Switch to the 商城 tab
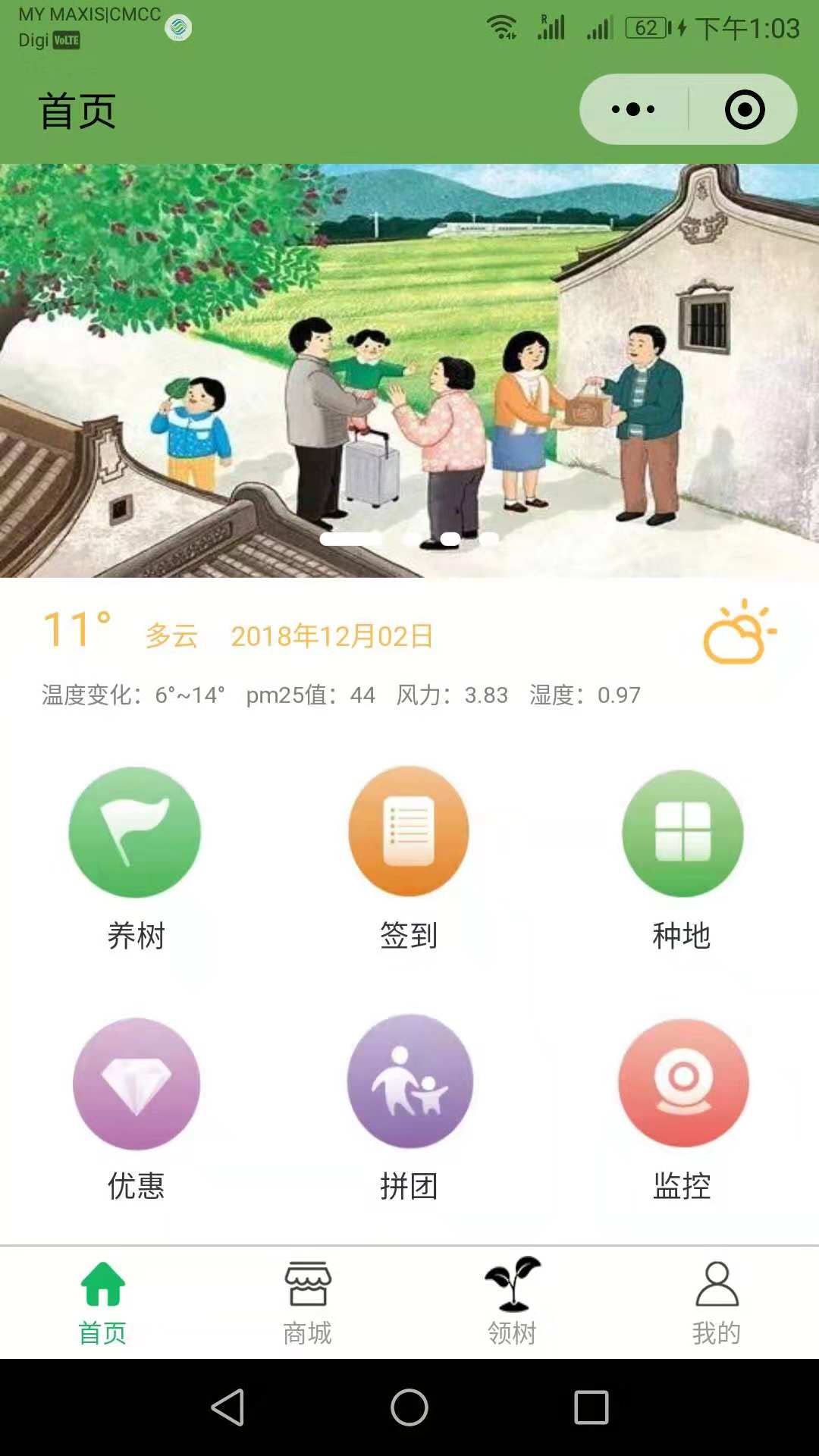819x1456 pixels. pyautogui.click(x=307, y=1302)
